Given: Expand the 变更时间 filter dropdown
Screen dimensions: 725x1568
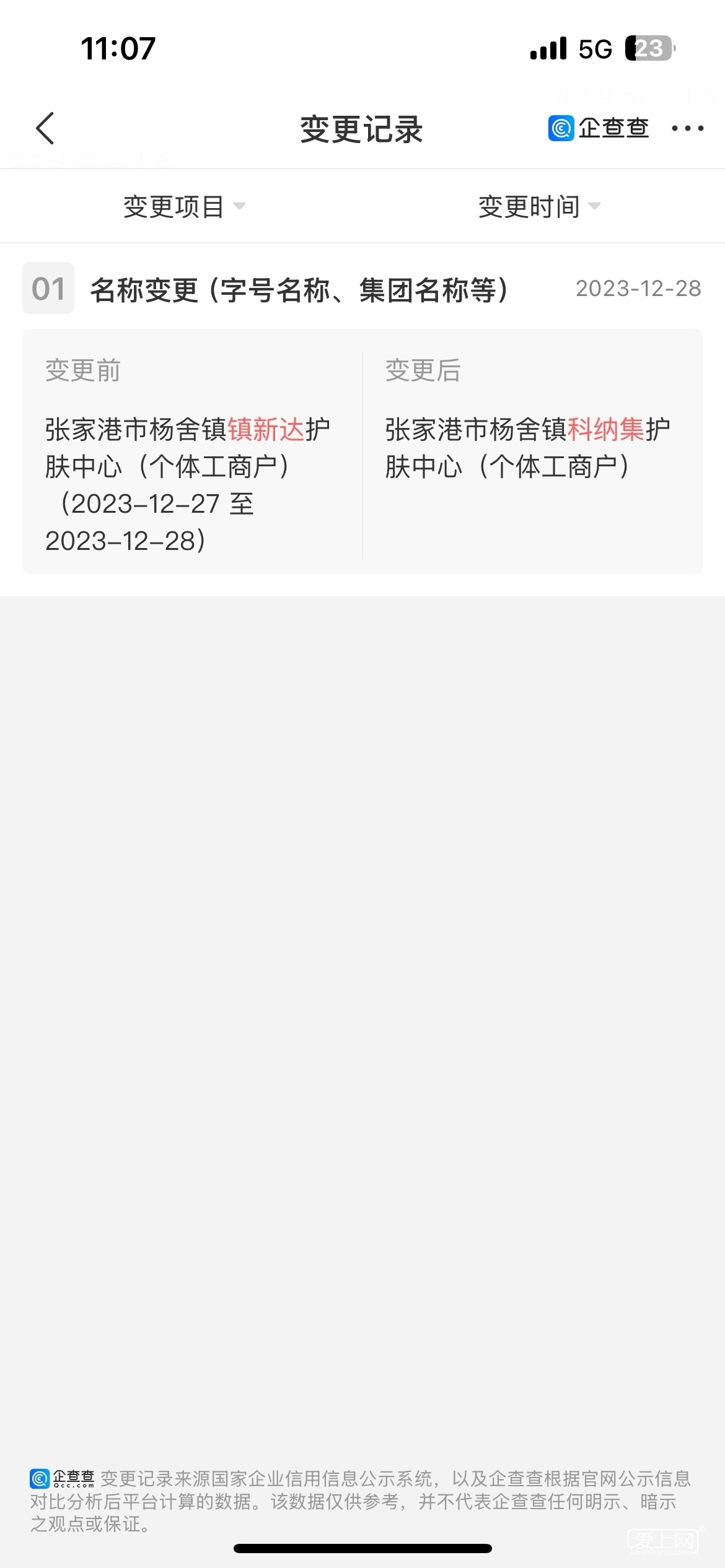Looking at the screenshot, I should point(538,206).
